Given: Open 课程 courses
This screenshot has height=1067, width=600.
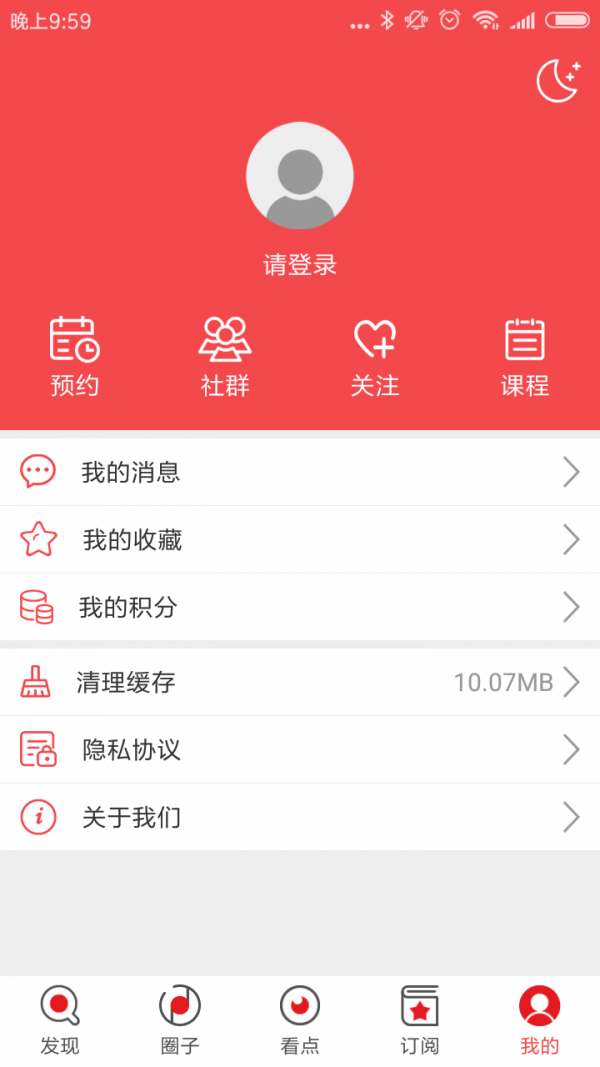Looking at the screenshot, I should pos(525,357).
